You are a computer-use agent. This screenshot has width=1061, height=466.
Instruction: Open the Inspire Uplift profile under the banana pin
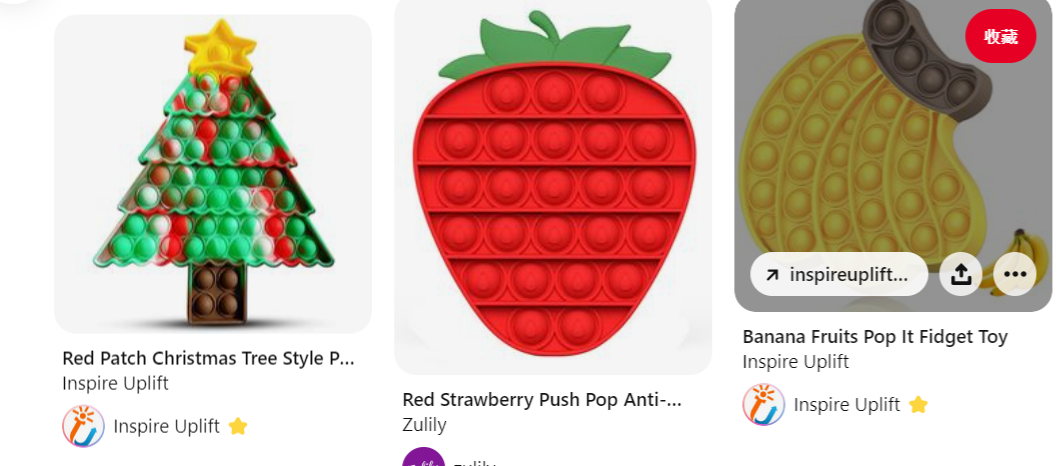[x=846, y=405]
